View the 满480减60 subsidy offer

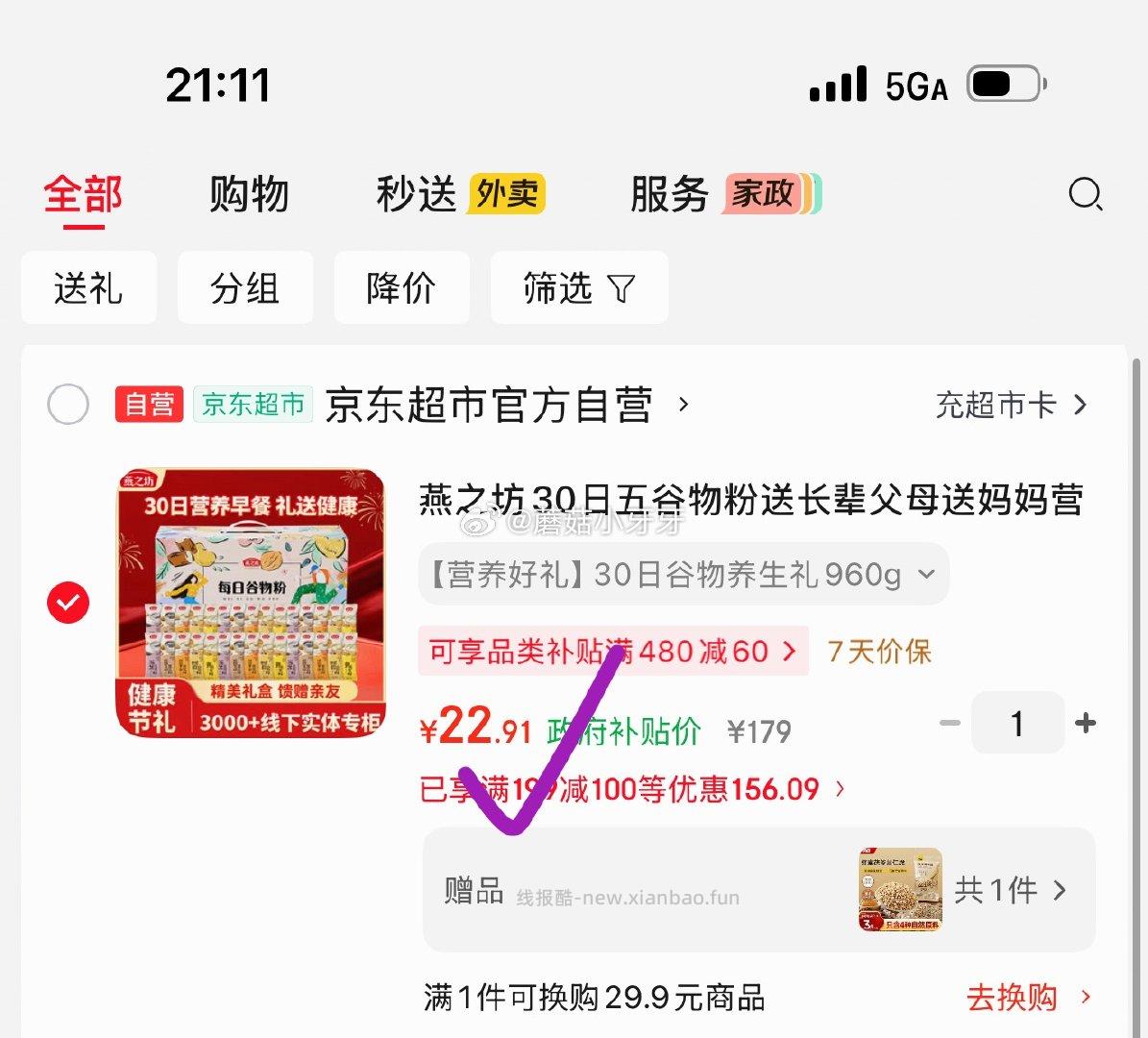[612, 652]
